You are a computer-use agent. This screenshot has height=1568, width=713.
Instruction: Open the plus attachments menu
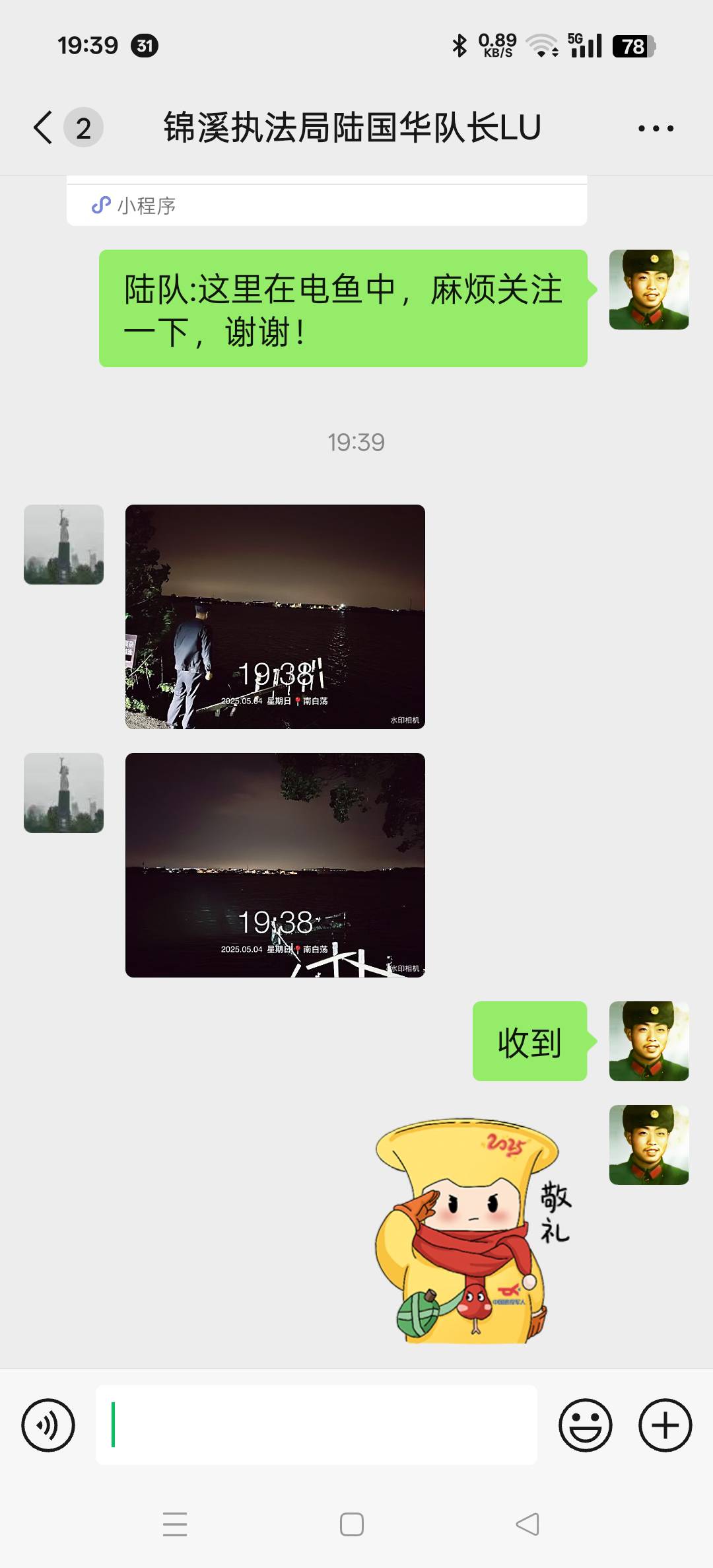(665, 1425)
